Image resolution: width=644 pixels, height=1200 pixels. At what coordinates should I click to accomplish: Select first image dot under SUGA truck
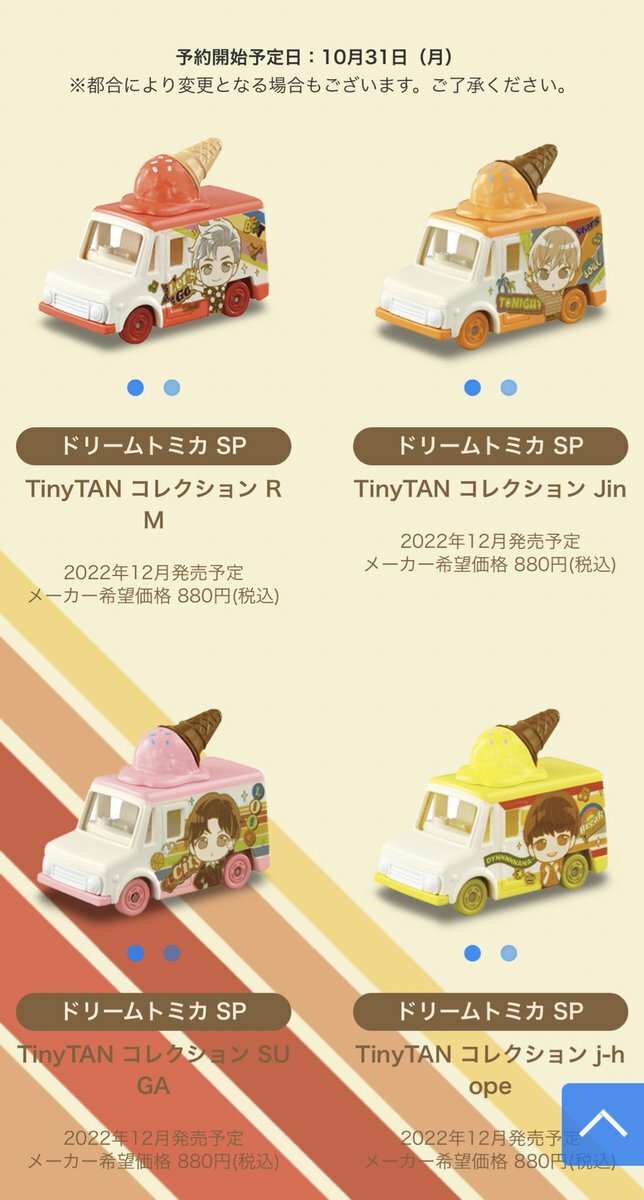pos(136,953)
